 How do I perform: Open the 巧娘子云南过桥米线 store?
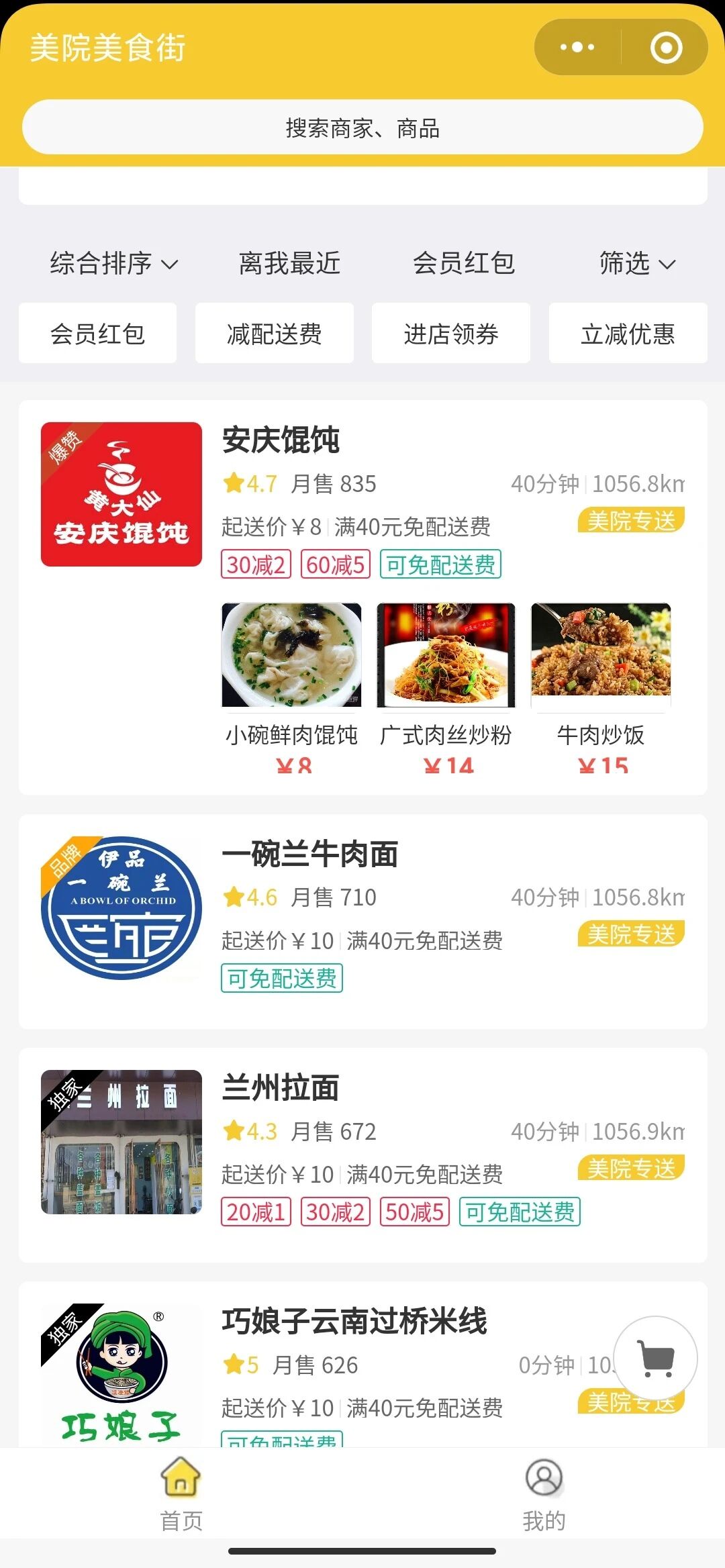click(354, 1322)
